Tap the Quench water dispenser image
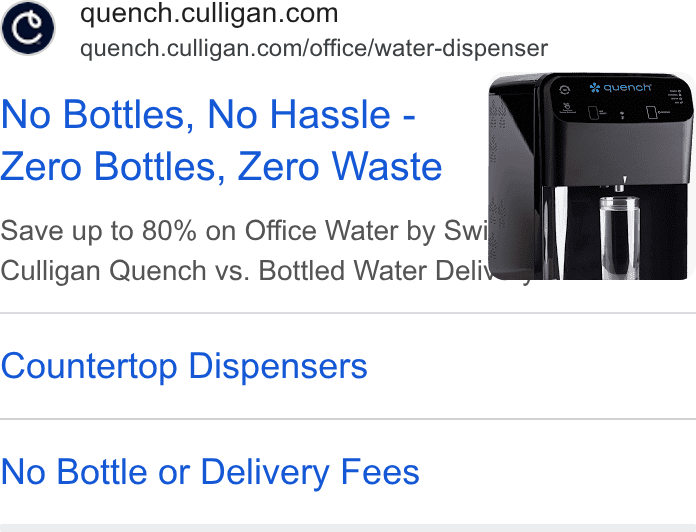Viewport: 696px width, 532px height. (x=591, y=177)
